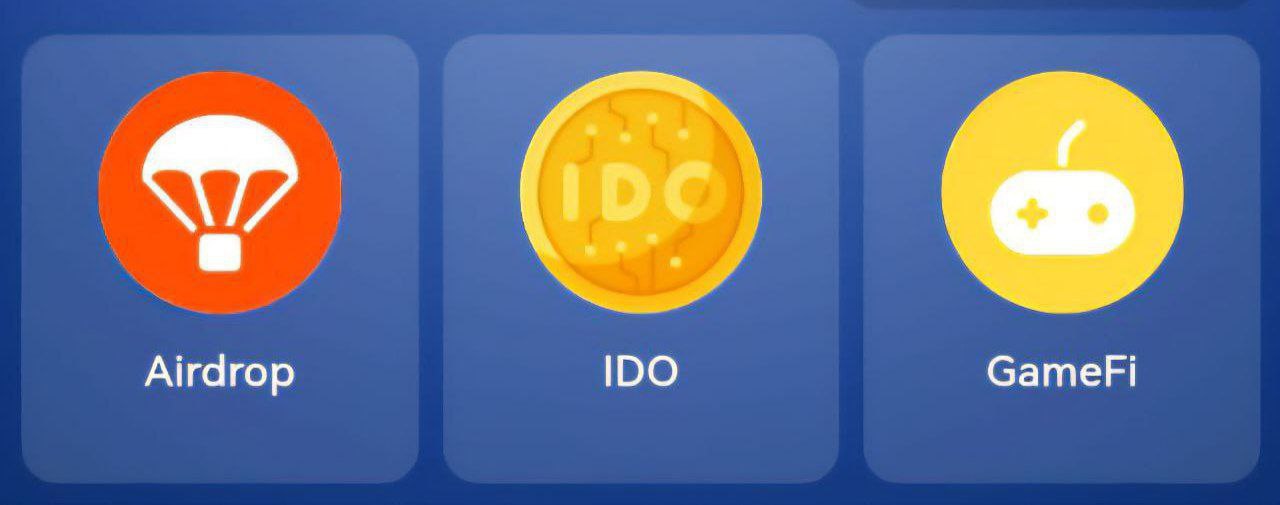Open the Airdrop card
The height and width of the screenshot is (505, 1280).
point(220,258)
